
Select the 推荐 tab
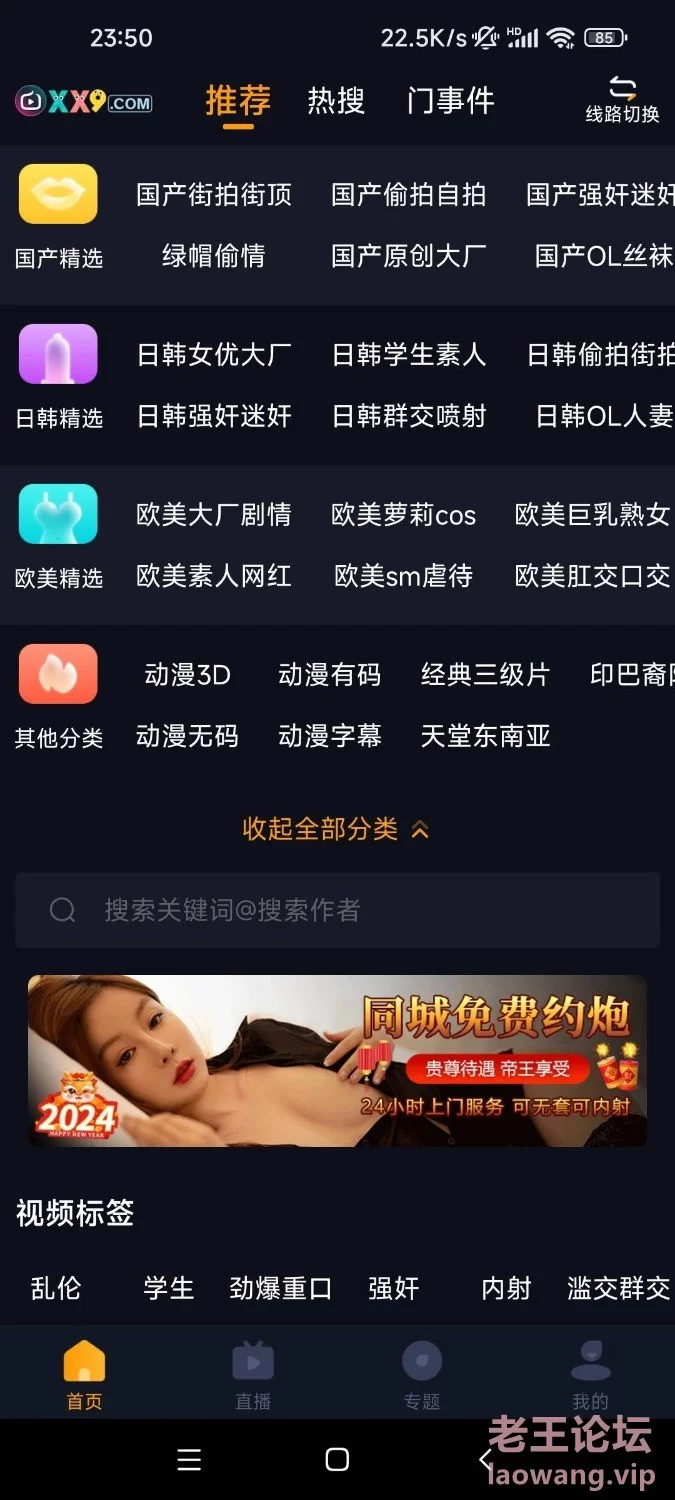point(238,101)
